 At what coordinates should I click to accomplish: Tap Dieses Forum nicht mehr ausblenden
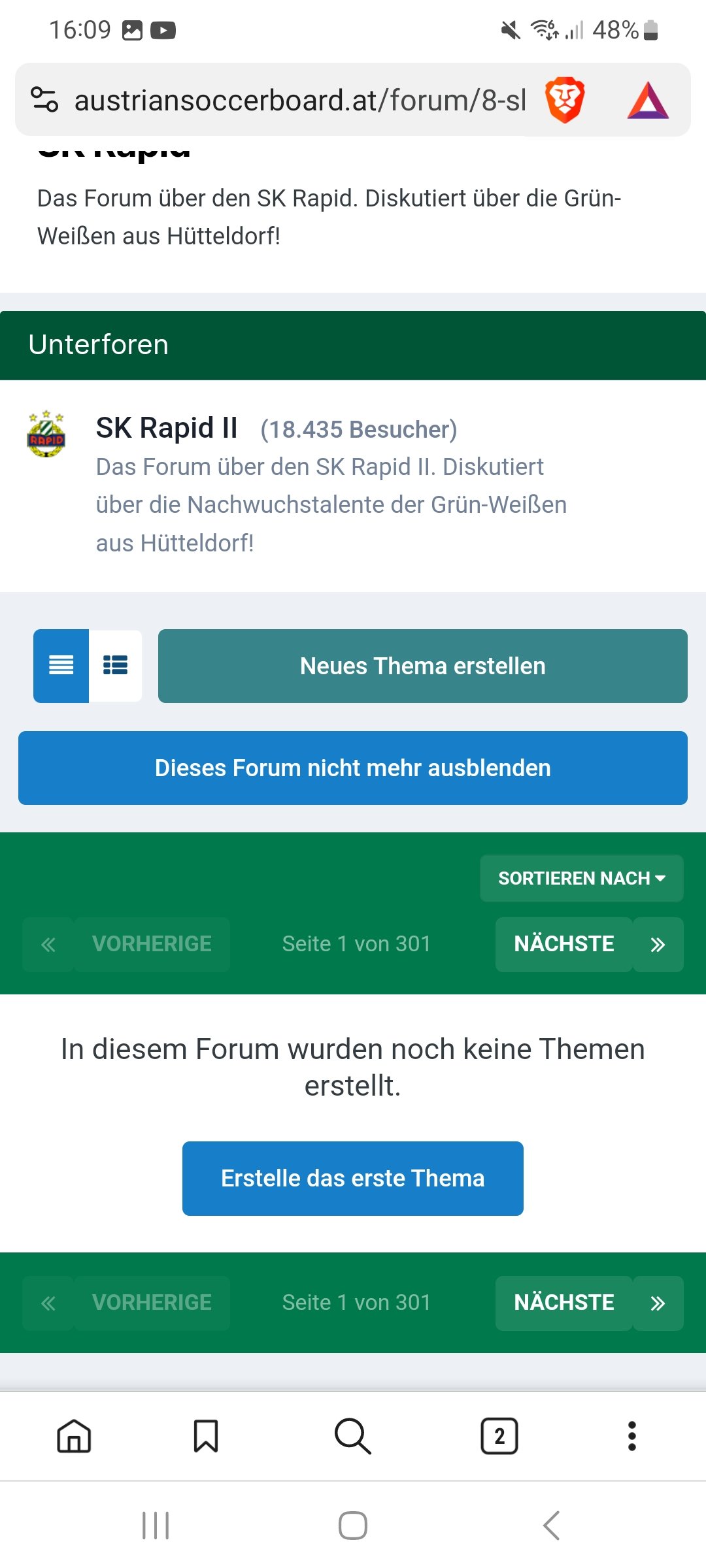pos(353,768)
